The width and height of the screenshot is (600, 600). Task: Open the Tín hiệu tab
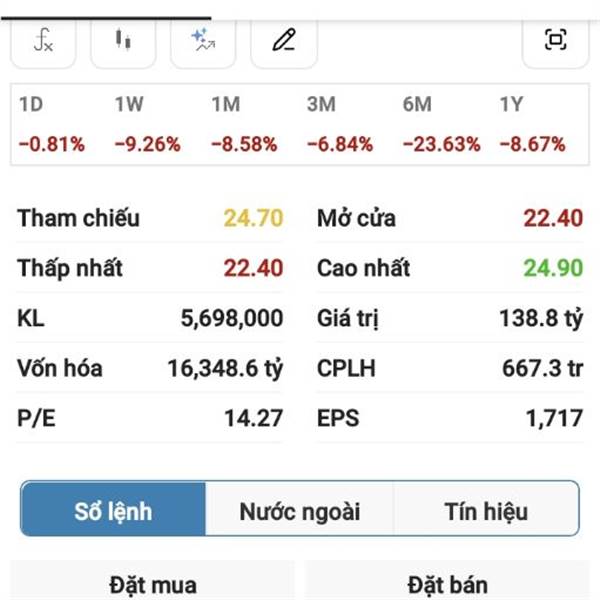[485, 511]
